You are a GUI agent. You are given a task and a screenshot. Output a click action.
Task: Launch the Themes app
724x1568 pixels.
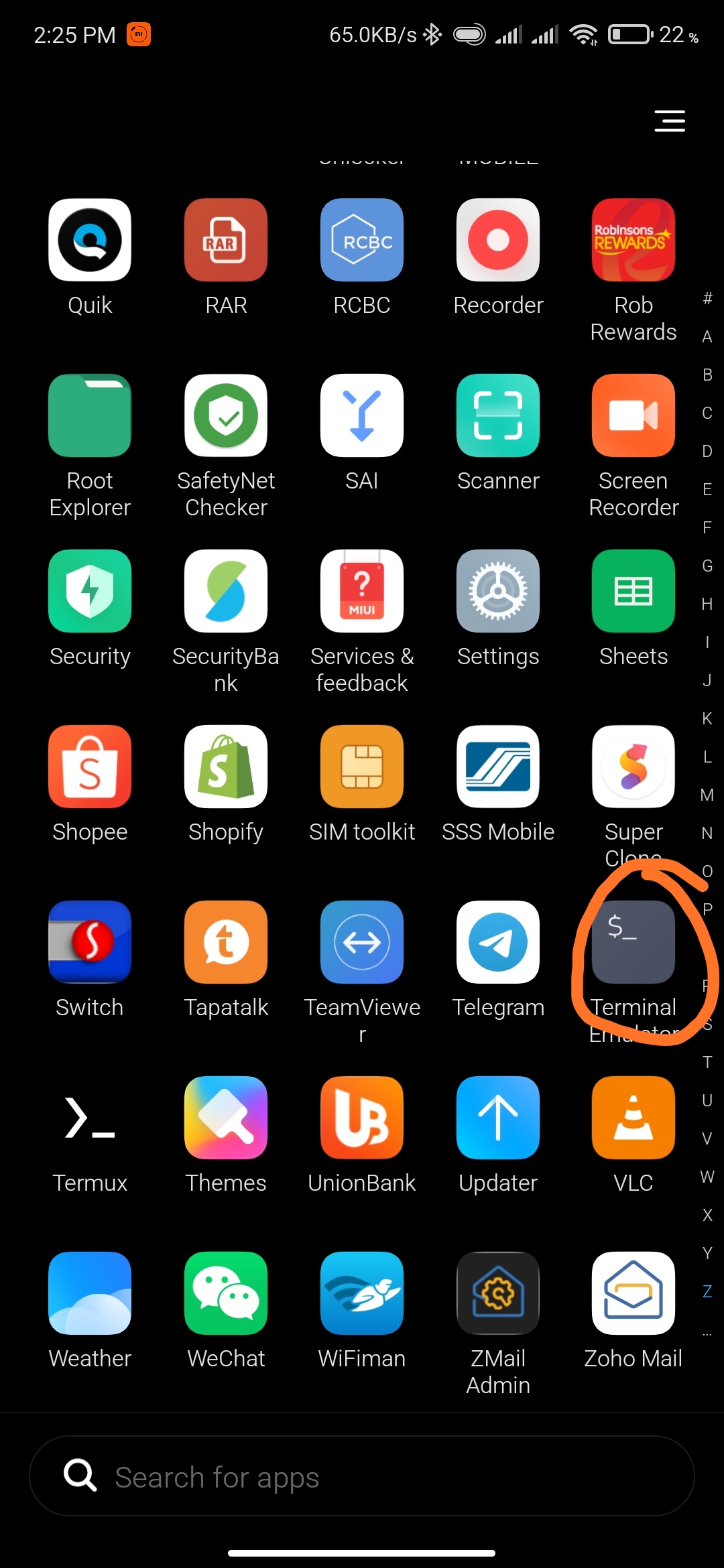pyautogui.click(x=226, y=1118)
